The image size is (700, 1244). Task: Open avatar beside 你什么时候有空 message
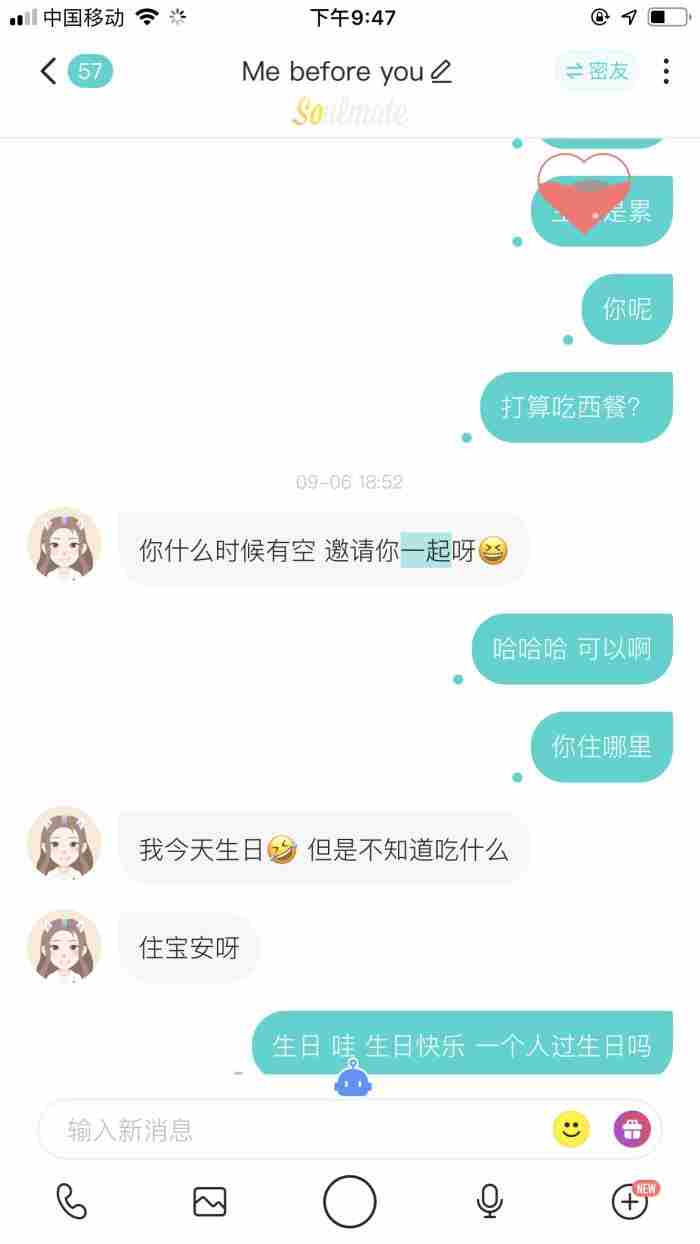tap(64, 545)
